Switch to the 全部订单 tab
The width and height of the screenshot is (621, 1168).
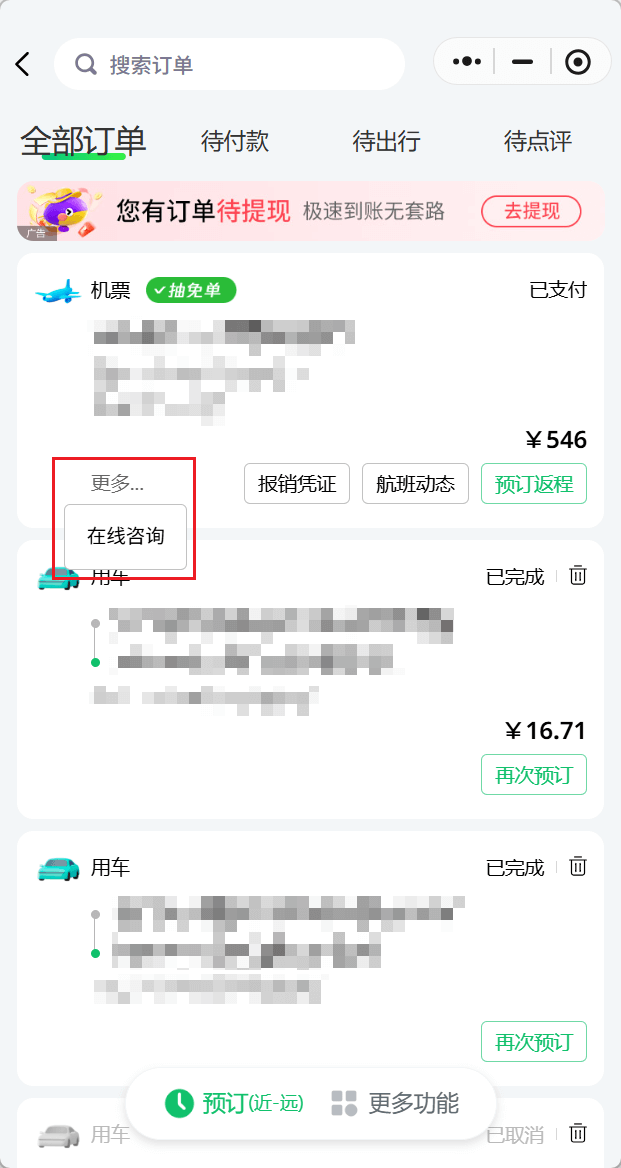point(83,141)
